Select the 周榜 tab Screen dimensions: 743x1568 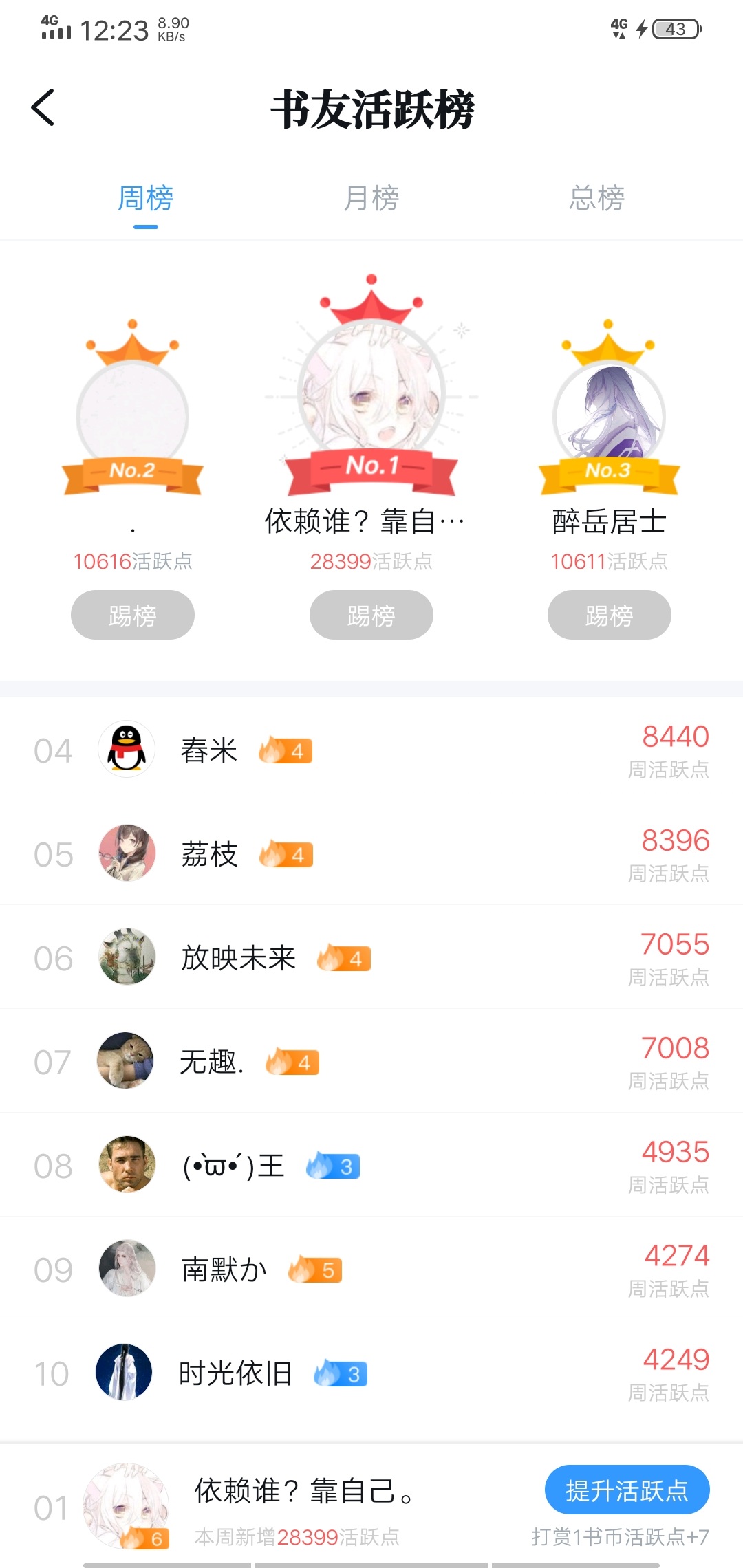[x=145, y=199]
